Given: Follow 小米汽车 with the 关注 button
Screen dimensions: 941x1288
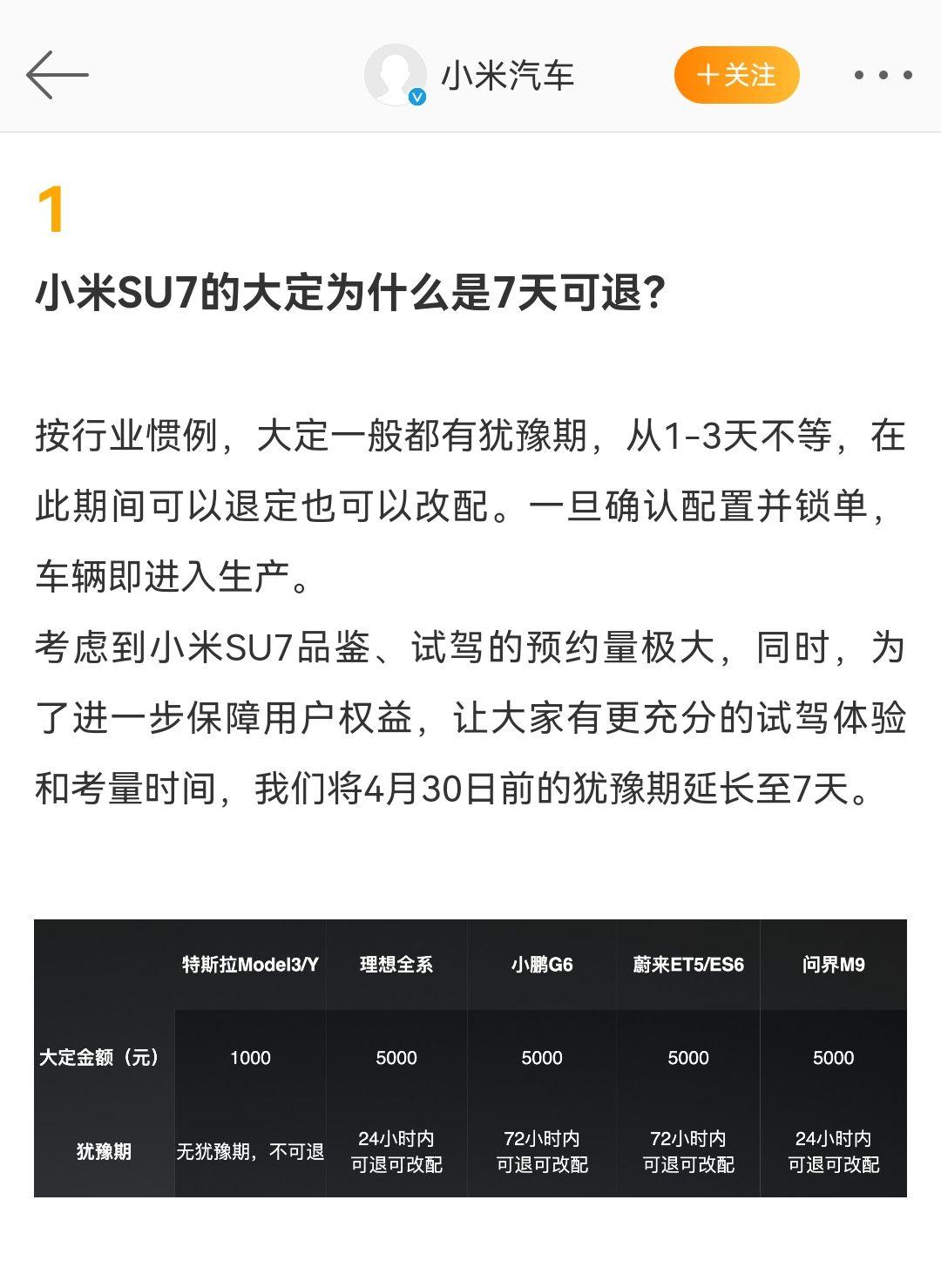Looking at the screenshot, I should (x=736, y=75).
